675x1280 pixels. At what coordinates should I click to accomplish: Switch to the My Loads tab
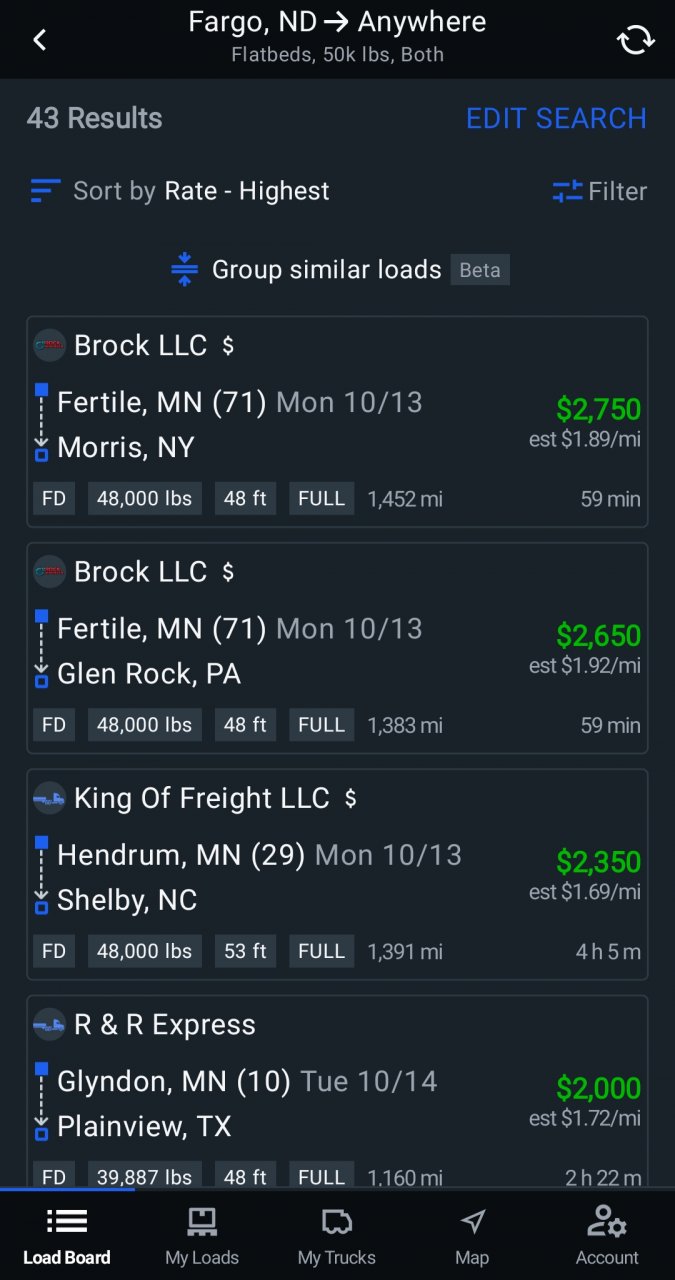[202, 1236]
